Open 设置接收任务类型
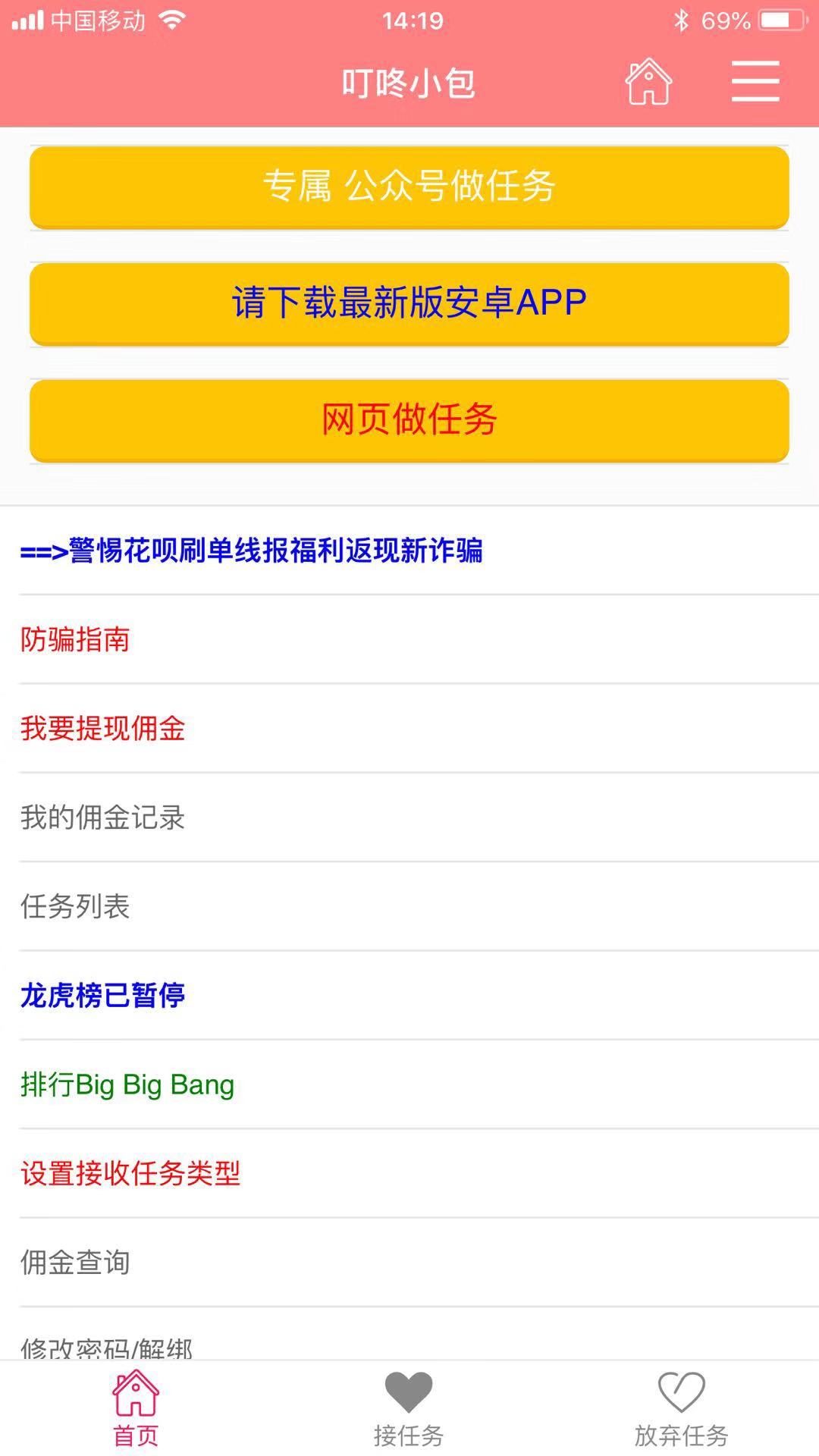Screen dimensions: 819x1456 click(x=130, y=1173)
